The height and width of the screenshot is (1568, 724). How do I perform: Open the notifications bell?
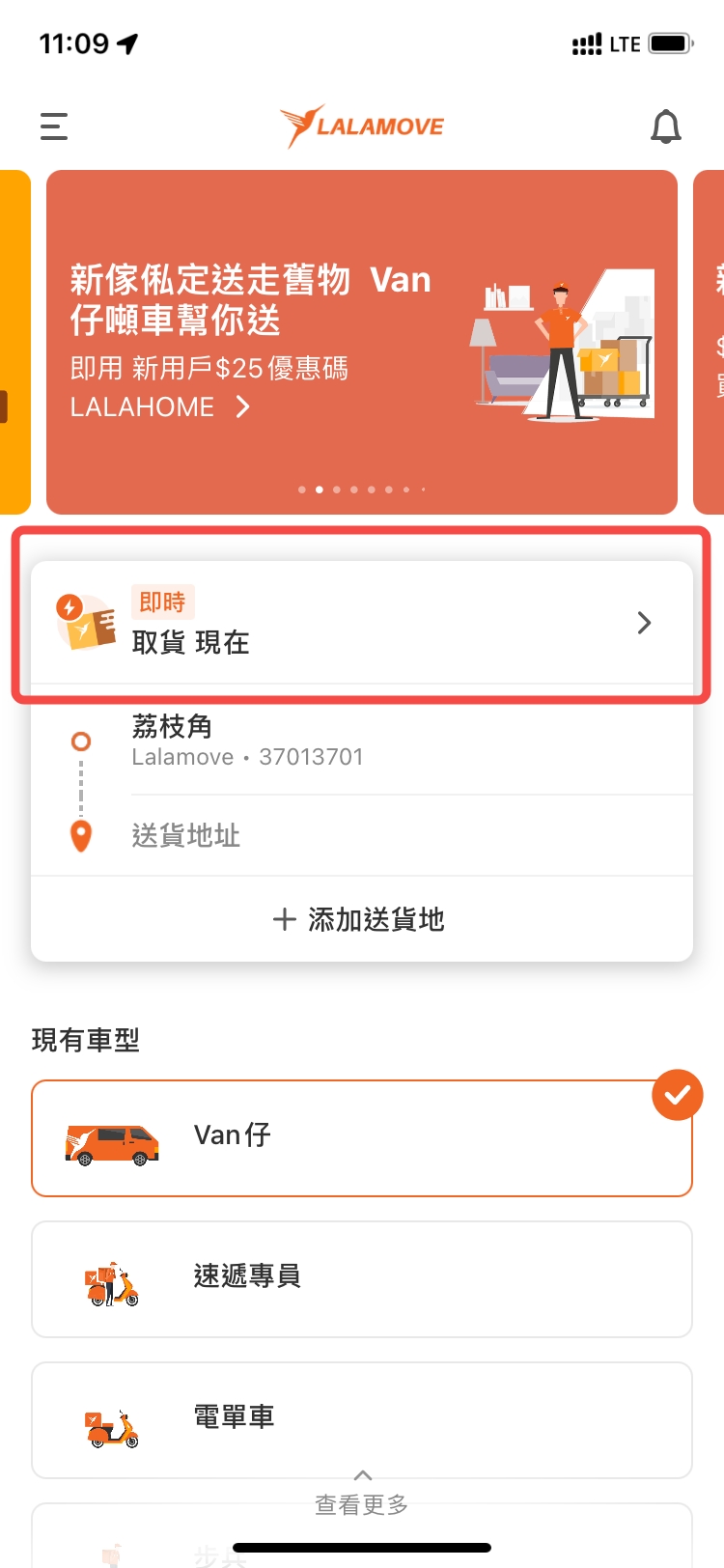tap(665, 126)
